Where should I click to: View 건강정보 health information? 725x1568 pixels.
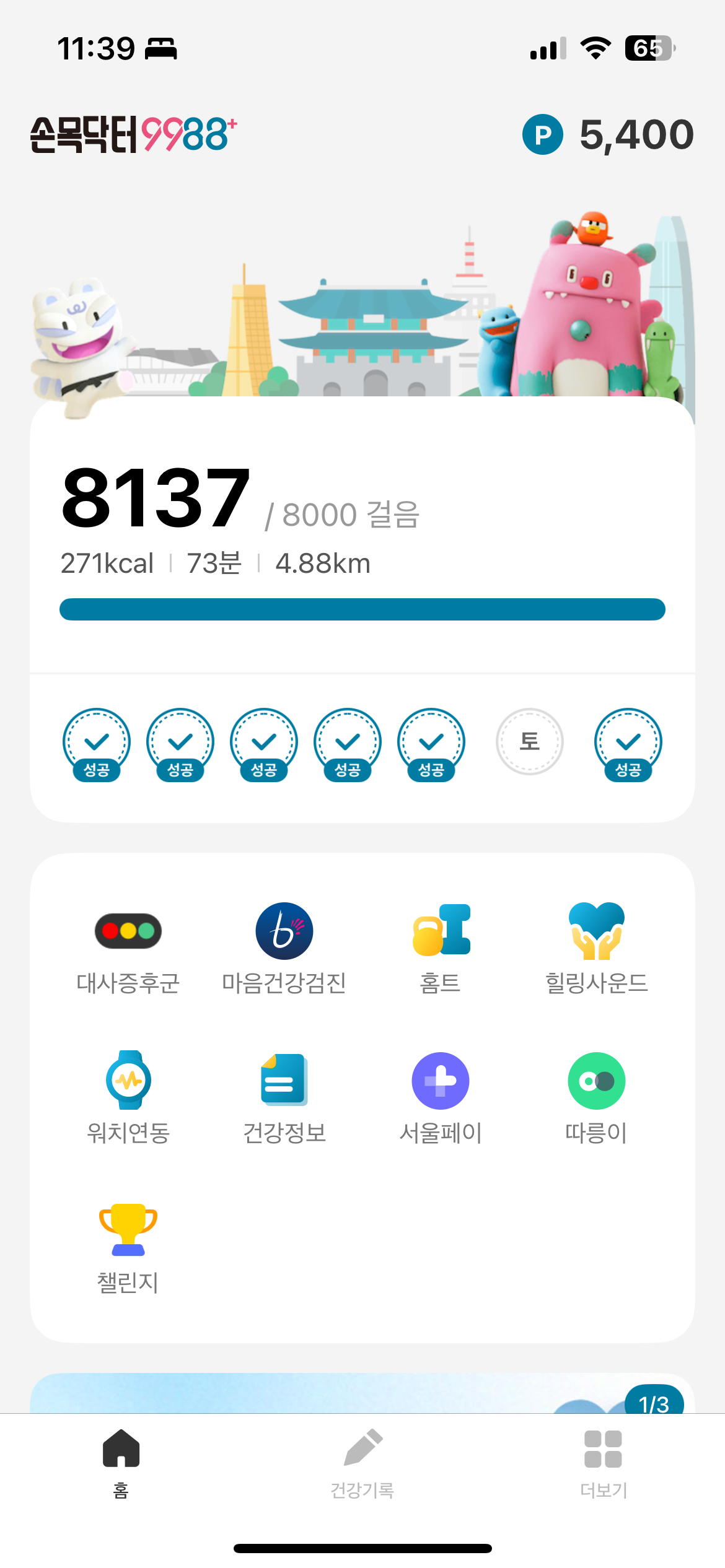tap(284, 1097)
